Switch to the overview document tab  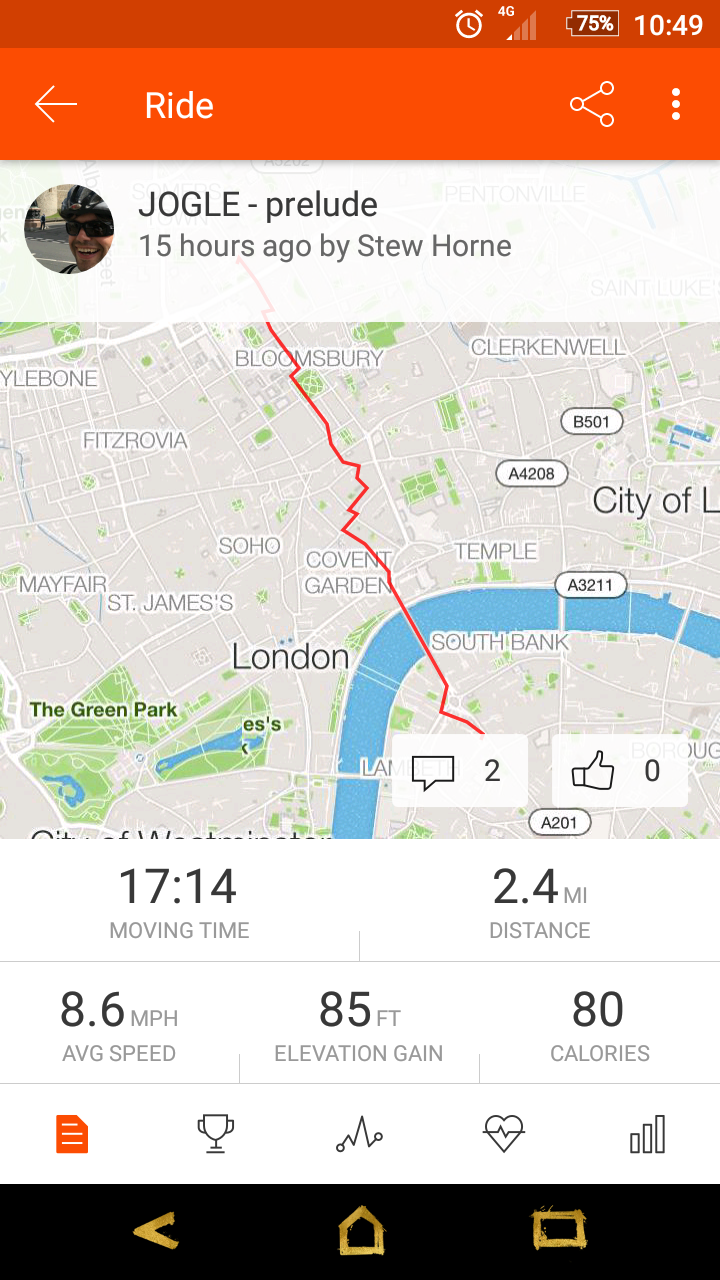[72, 1135]
